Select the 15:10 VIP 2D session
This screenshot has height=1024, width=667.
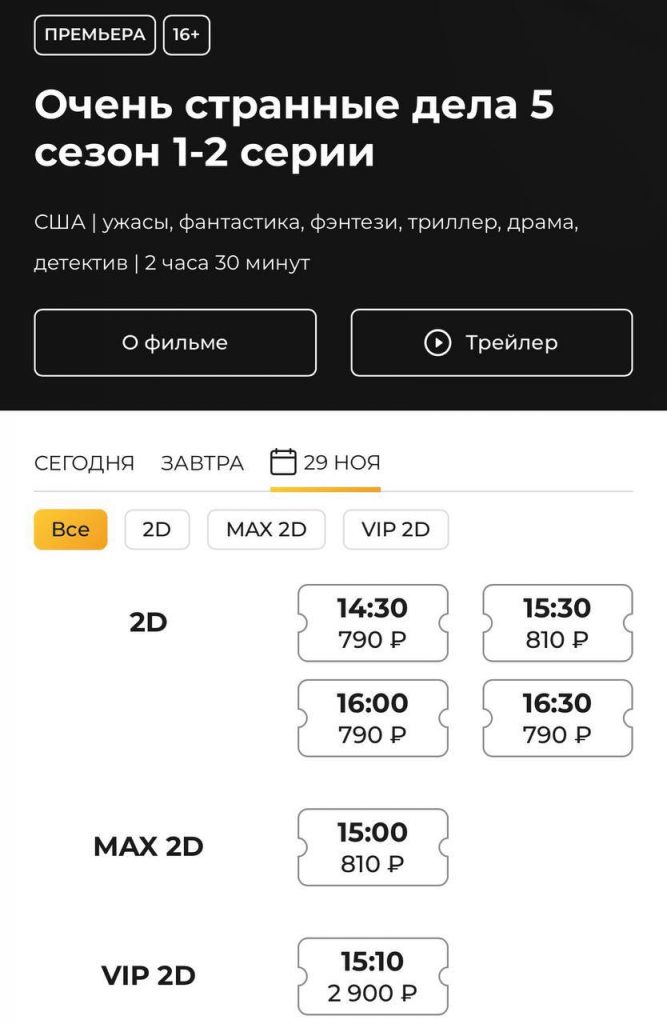372,976
